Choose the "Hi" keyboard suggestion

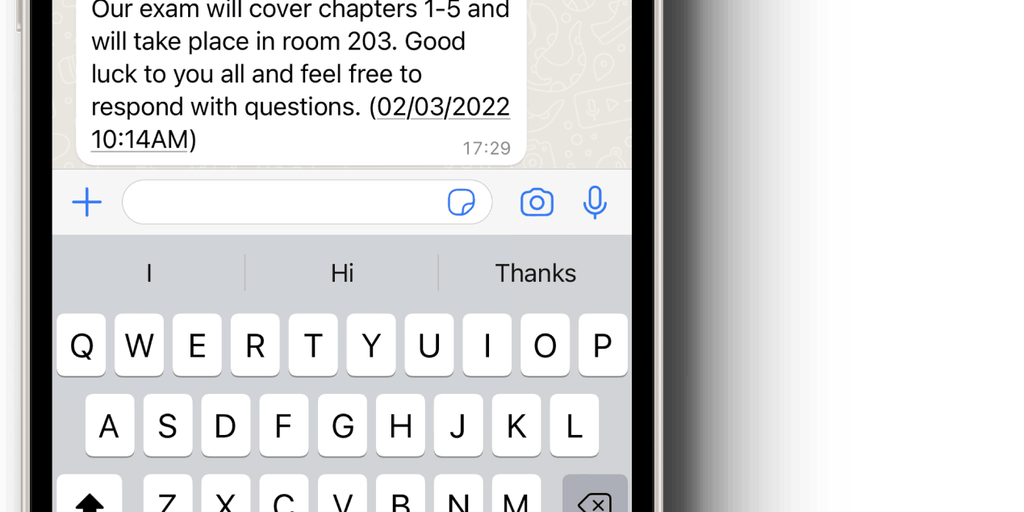click(x=342, y=273)
